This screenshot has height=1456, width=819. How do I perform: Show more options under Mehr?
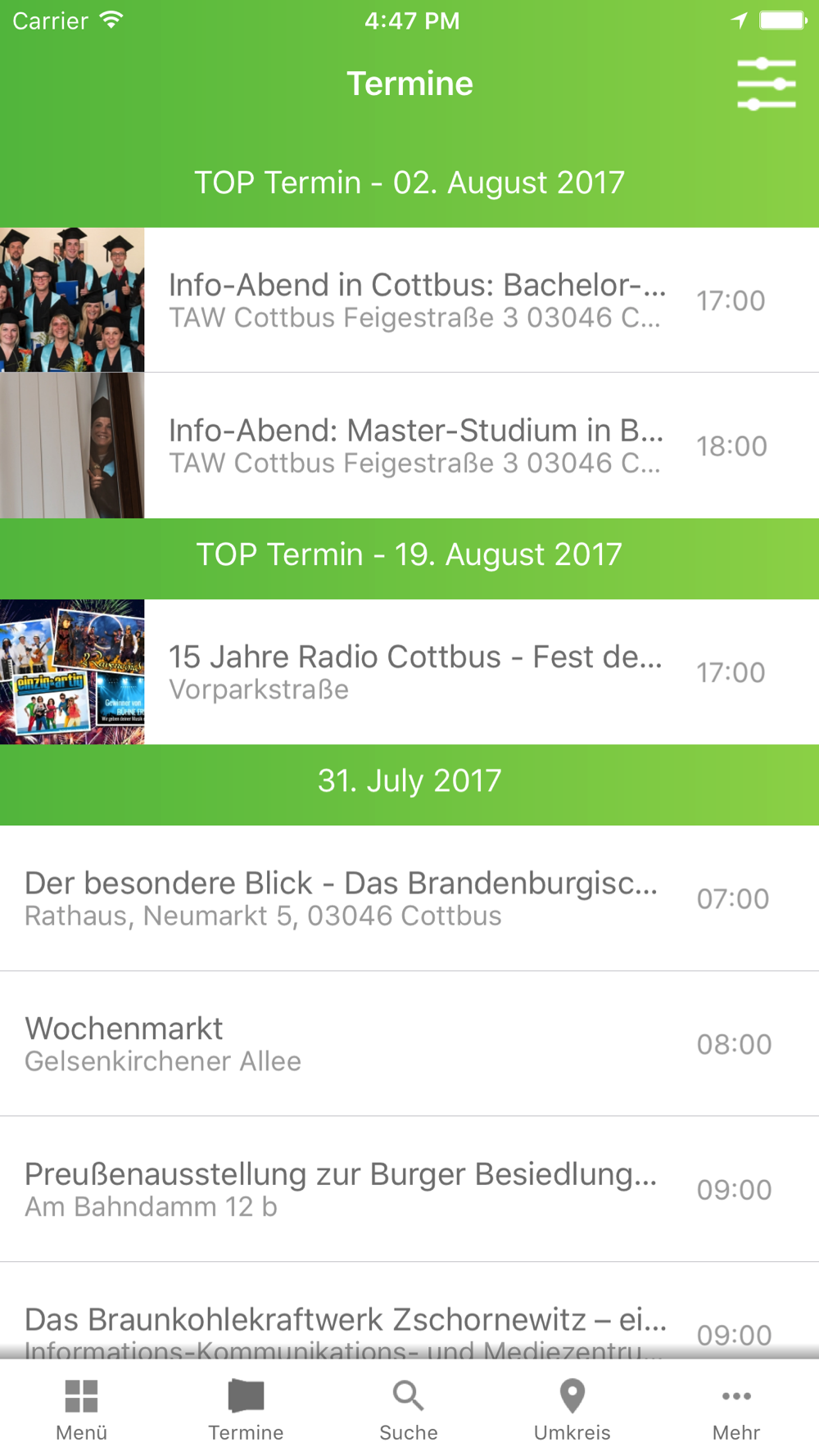point(736,1409)
